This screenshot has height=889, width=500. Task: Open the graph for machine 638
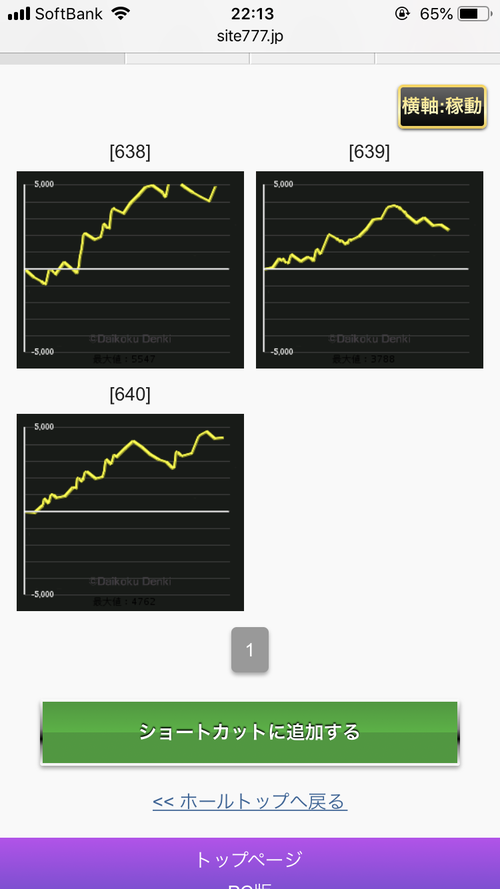point(130,270)
